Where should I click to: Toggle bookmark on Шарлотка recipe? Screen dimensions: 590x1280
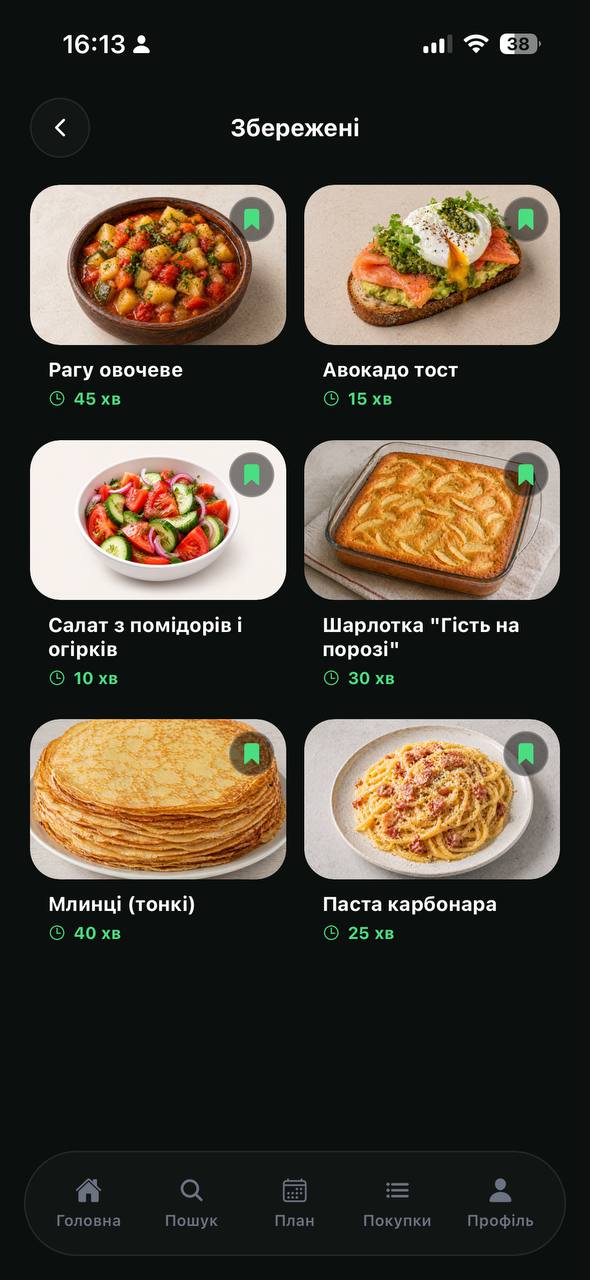(x=526, y=474)
